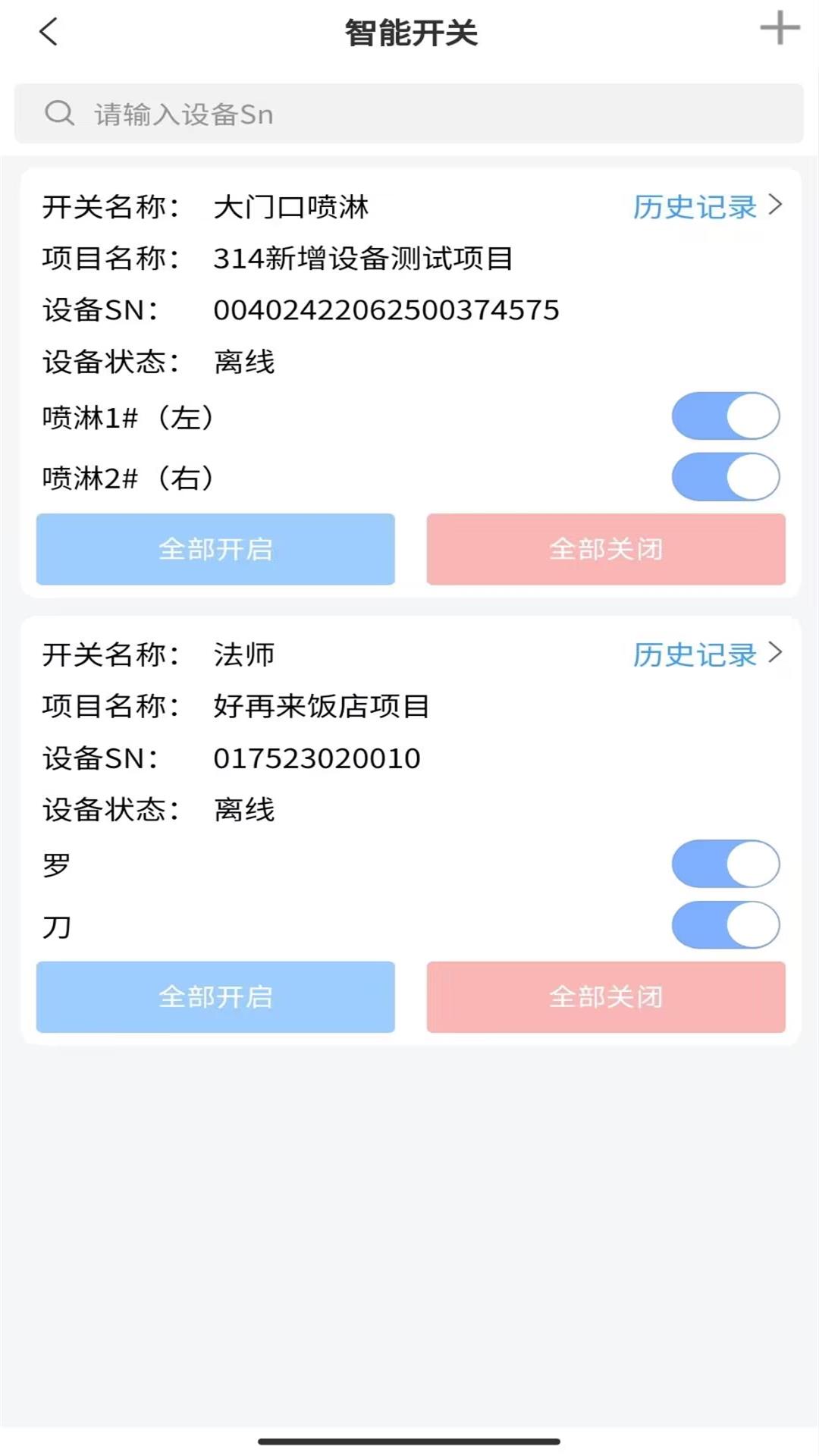Tap 全部开启 for 法师 device
Image resolution: width=819 pixels, height=1456 pixels.
[215, 997]
